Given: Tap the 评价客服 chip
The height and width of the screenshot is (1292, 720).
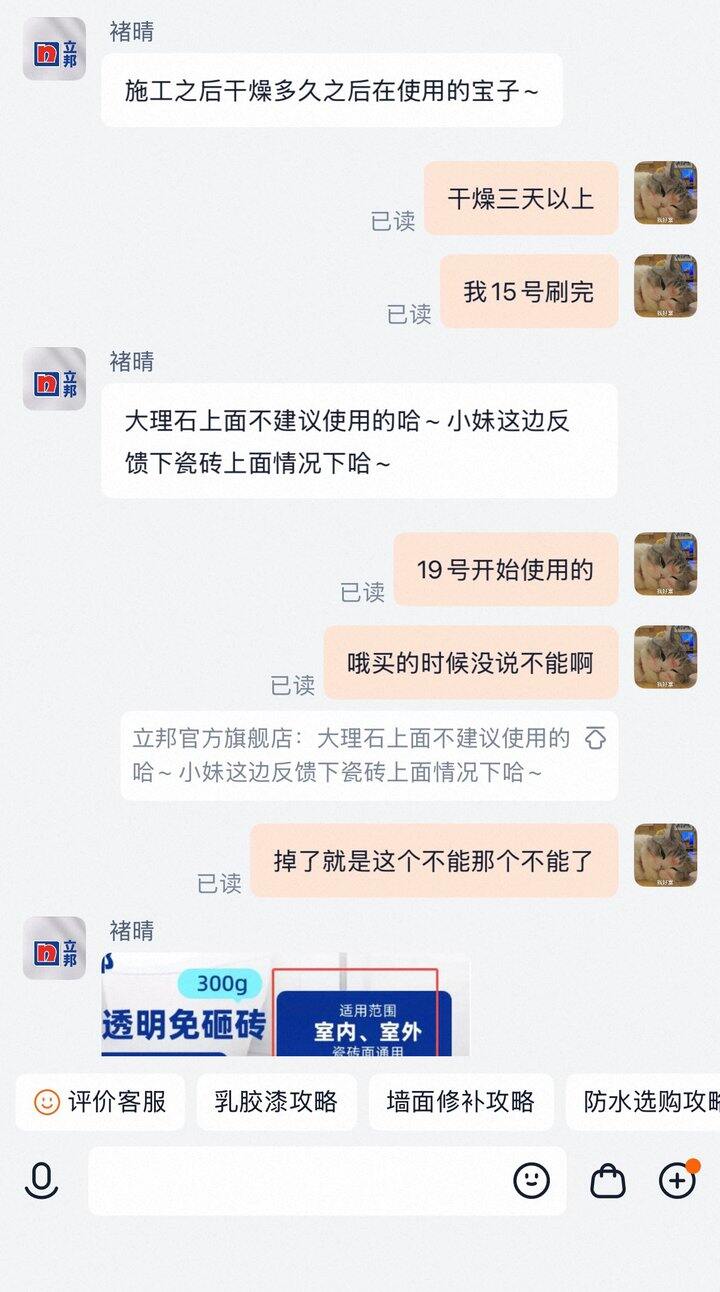Looking at the screenshot, I should (100, 1102).
